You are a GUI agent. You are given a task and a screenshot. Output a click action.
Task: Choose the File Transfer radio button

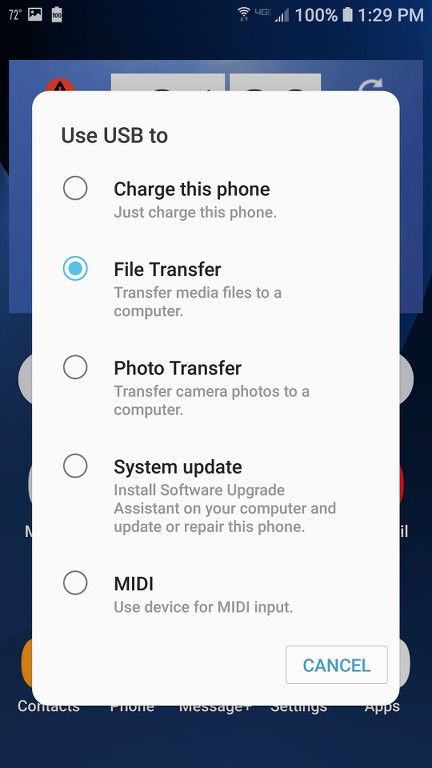pos(75,268)
